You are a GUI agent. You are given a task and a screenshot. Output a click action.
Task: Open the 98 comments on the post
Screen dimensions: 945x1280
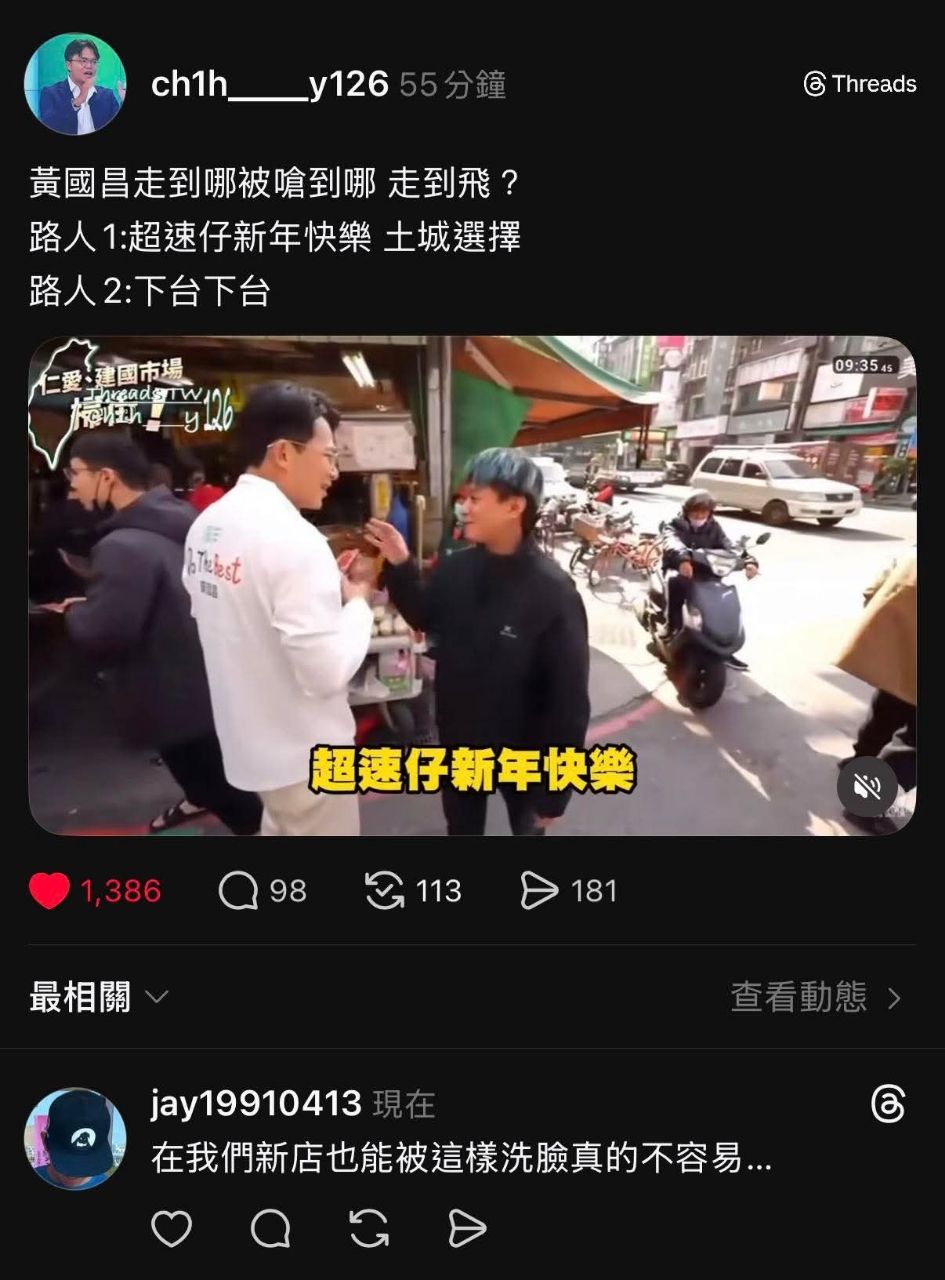point(240,891)
